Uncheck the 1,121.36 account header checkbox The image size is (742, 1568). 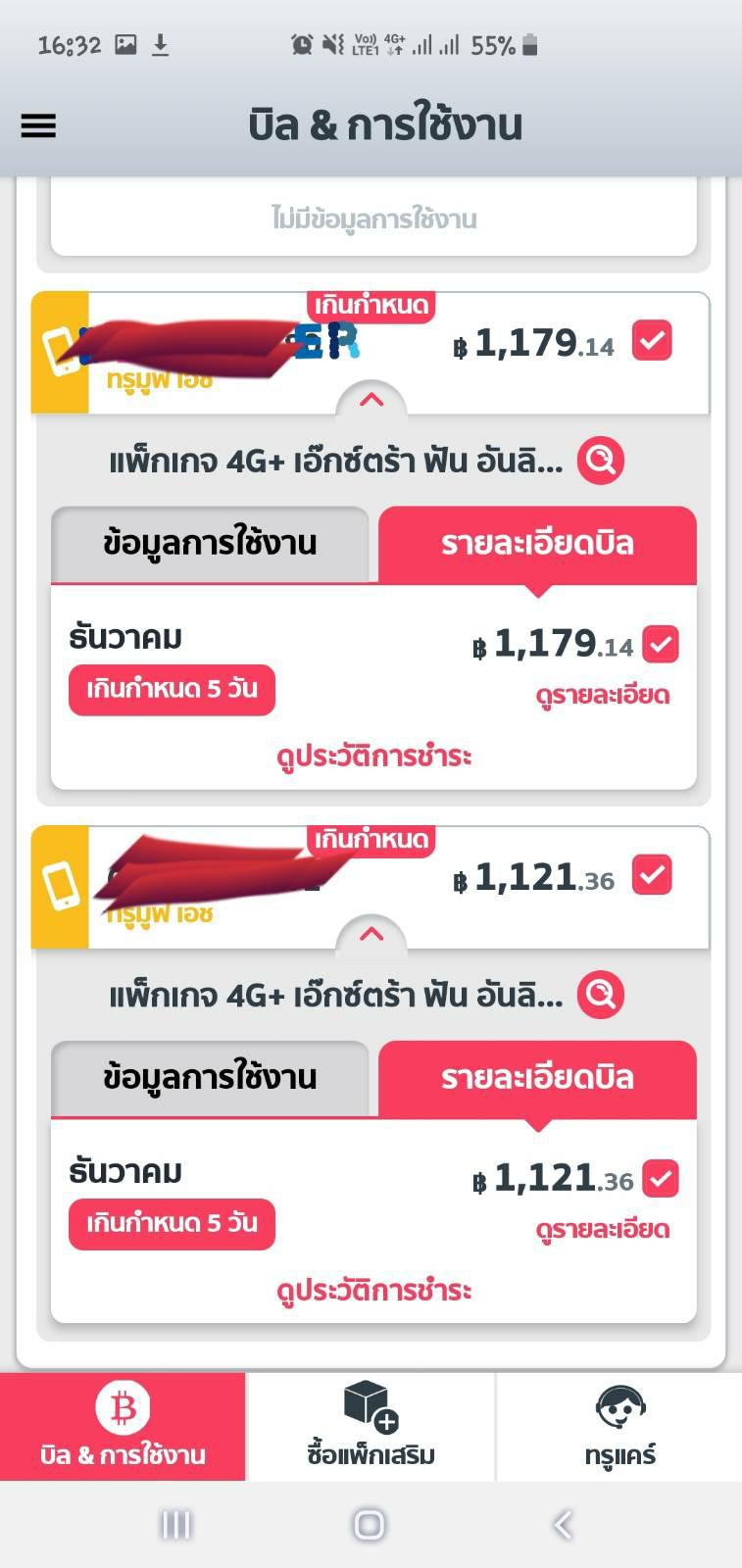point(652,875)
